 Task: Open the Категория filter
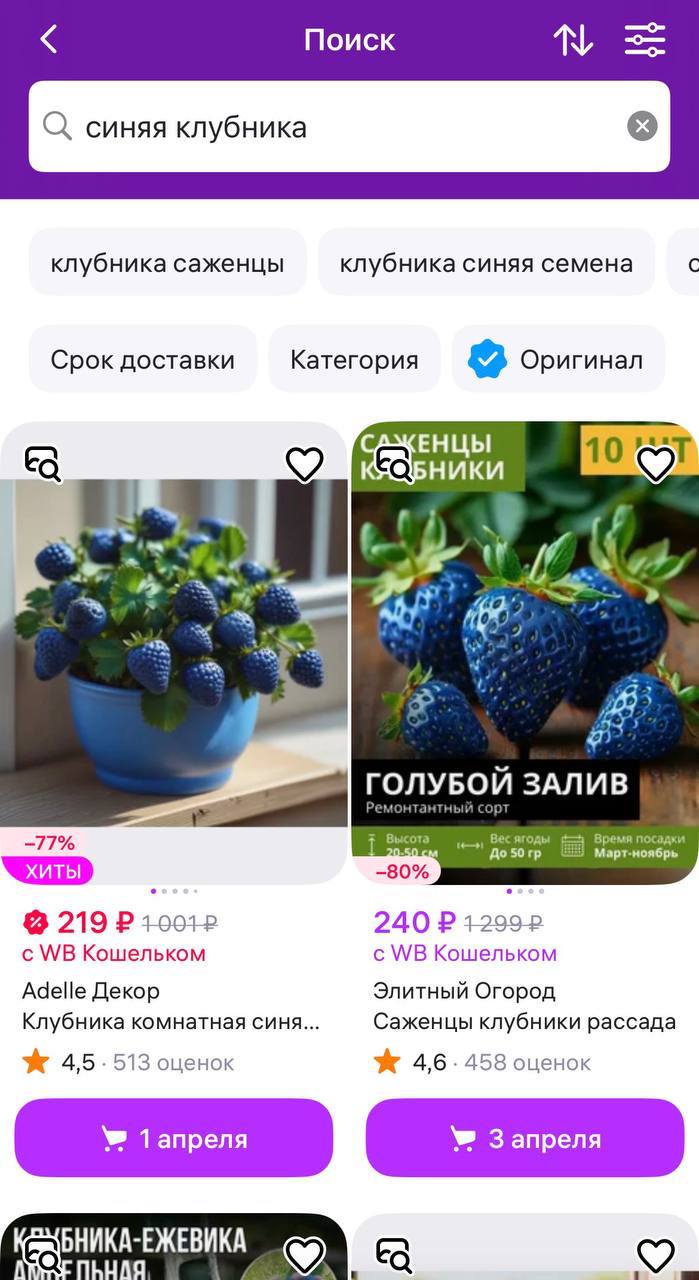[354, 360]
